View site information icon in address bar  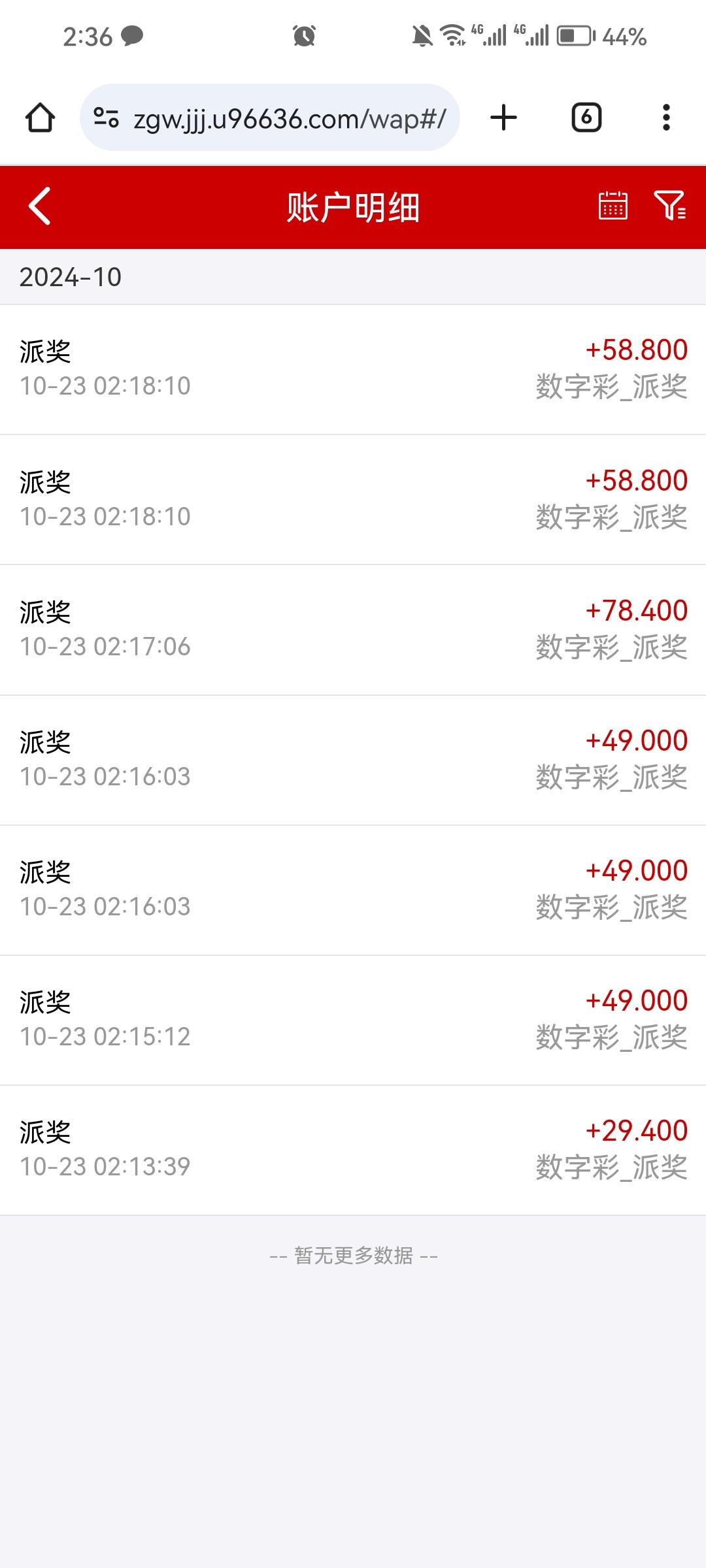click(106, 118)
